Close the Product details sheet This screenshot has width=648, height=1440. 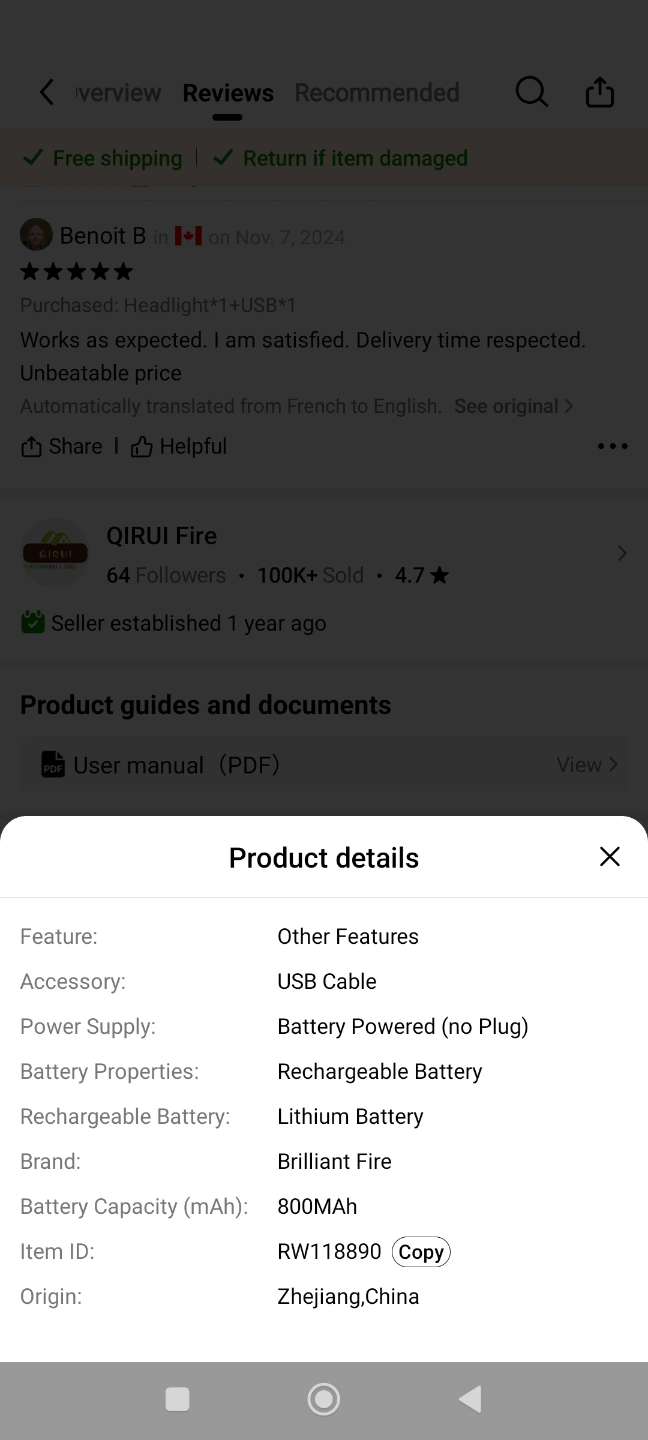pyautogui.click(x=610, y=856)
